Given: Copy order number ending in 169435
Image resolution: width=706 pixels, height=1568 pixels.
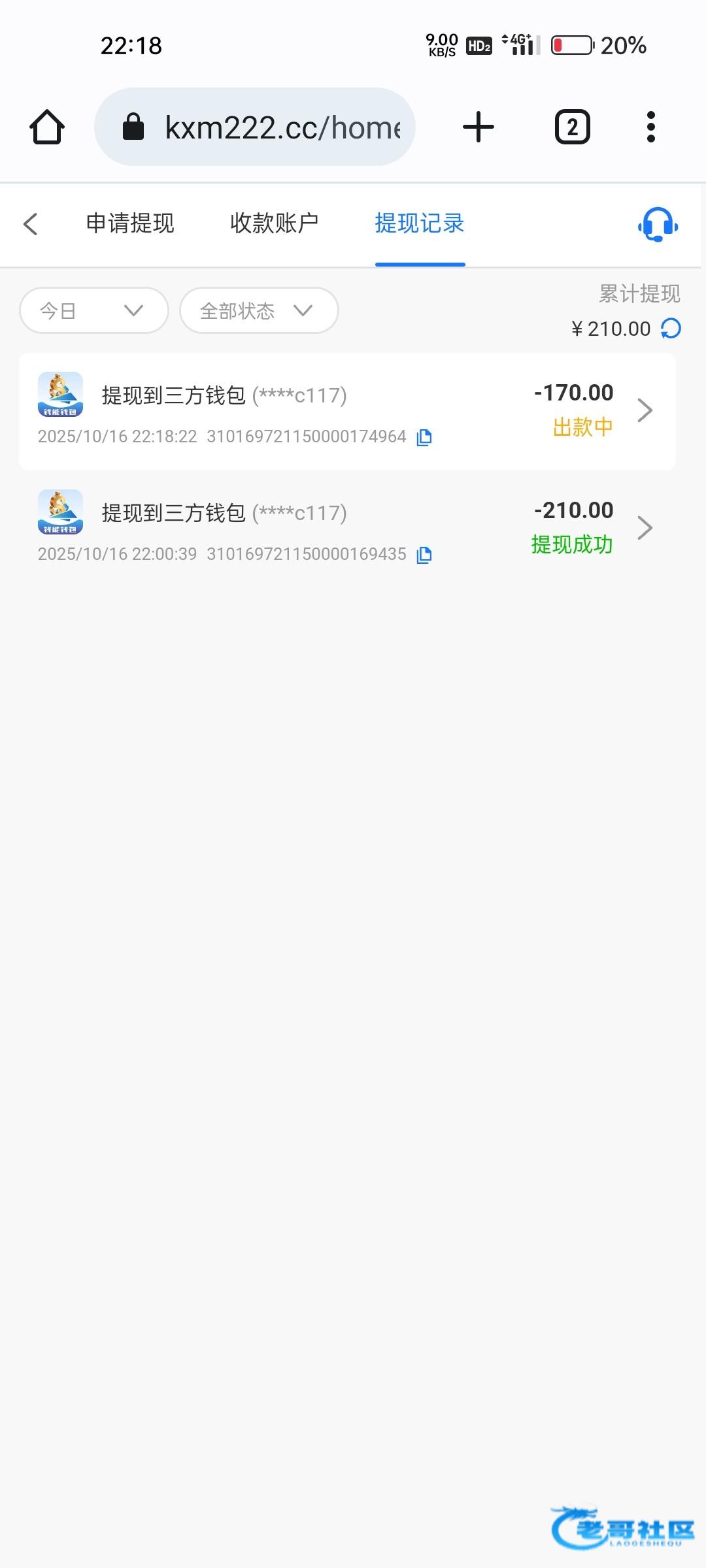Looking at the screenshot, I should (424, 555).
